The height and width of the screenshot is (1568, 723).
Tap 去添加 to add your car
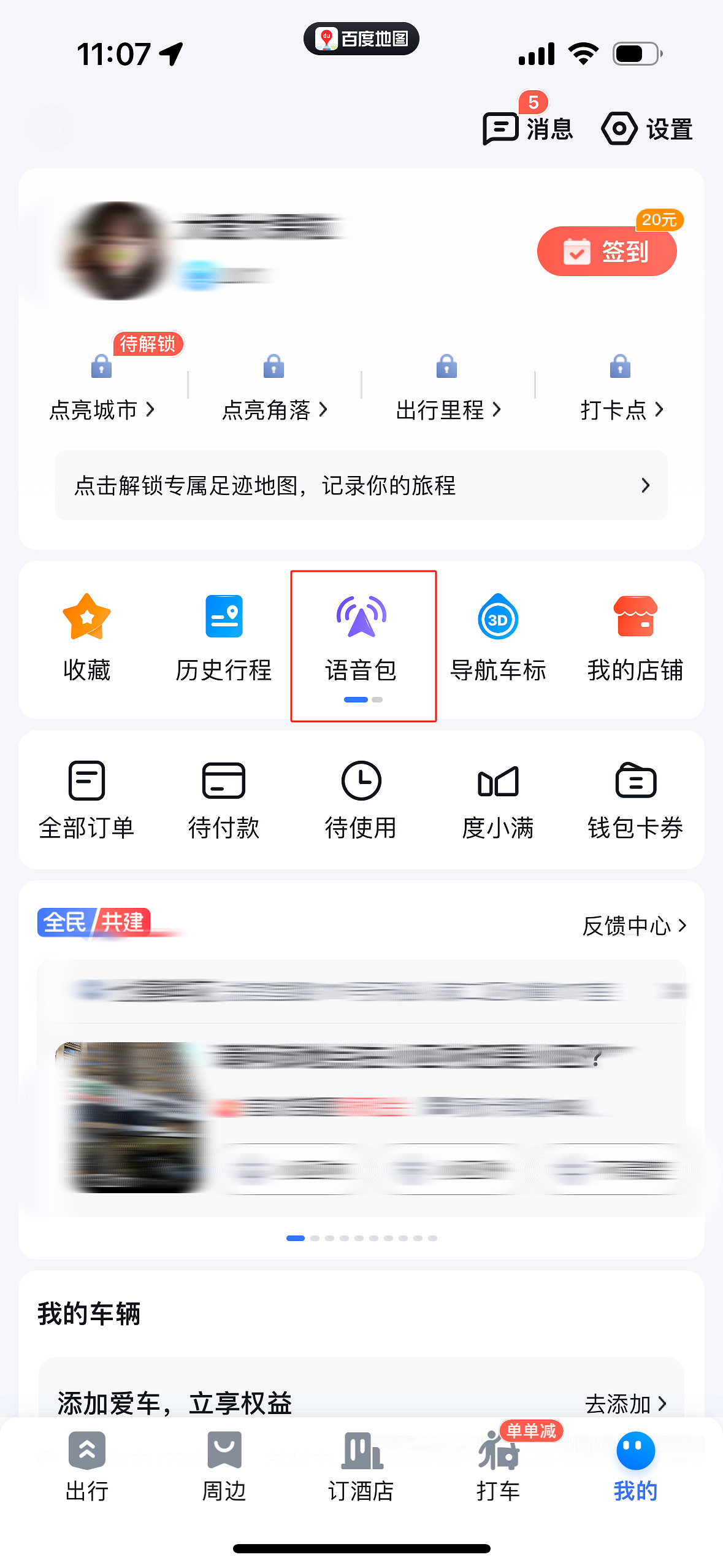625,1403
